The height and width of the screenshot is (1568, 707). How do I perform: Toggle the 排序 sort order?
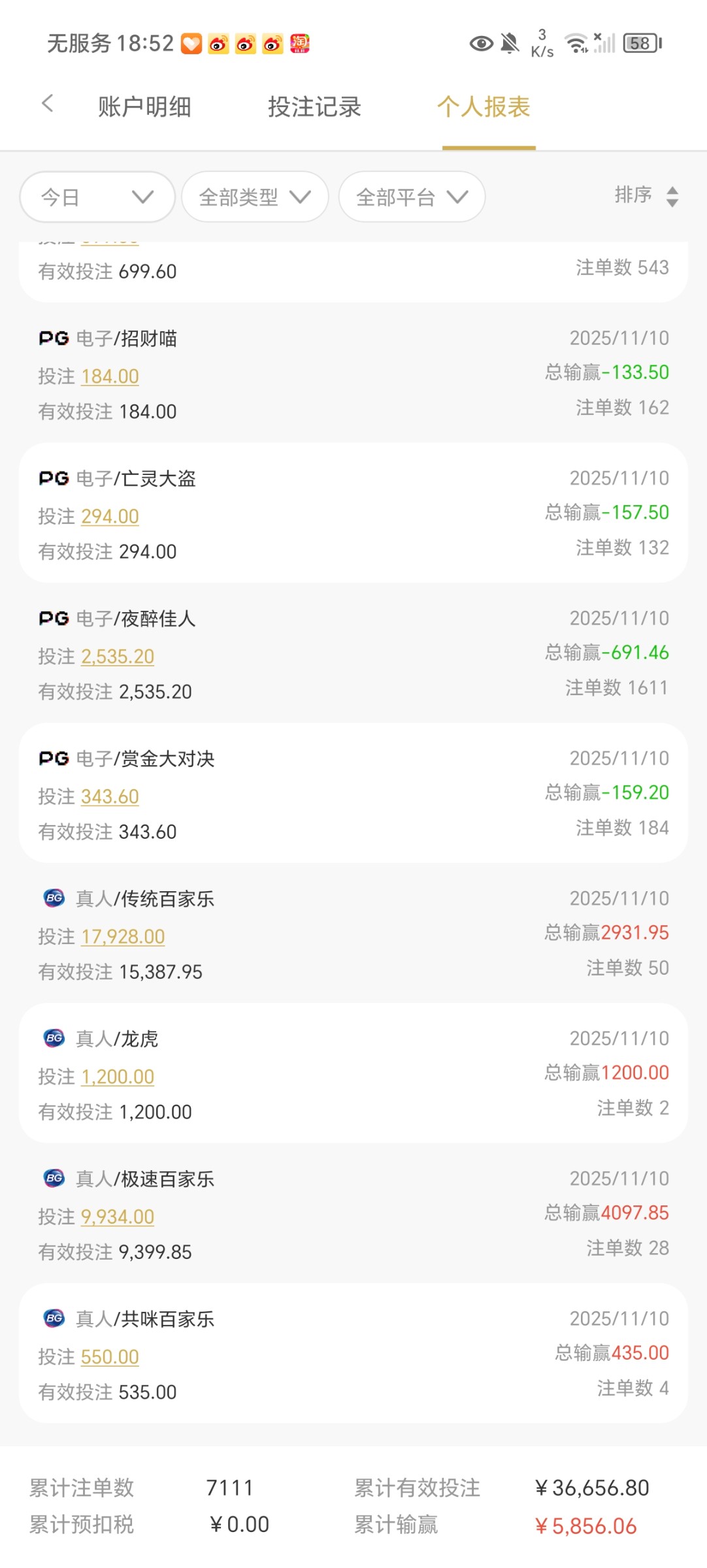click(646, 195)
